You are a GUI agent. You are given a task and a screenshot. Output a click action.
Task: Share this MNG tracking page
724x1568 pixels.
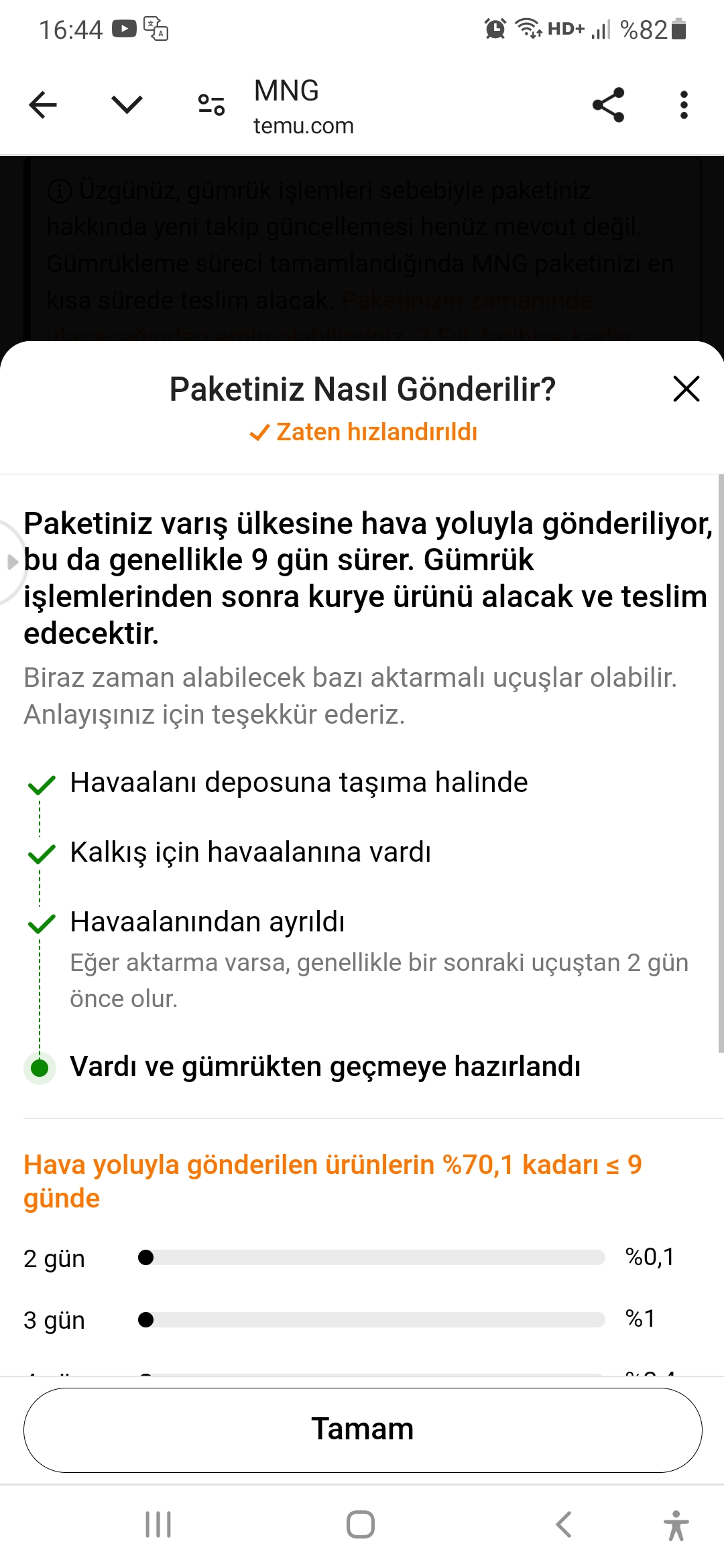pyautogui.click(x=608, y=105)
